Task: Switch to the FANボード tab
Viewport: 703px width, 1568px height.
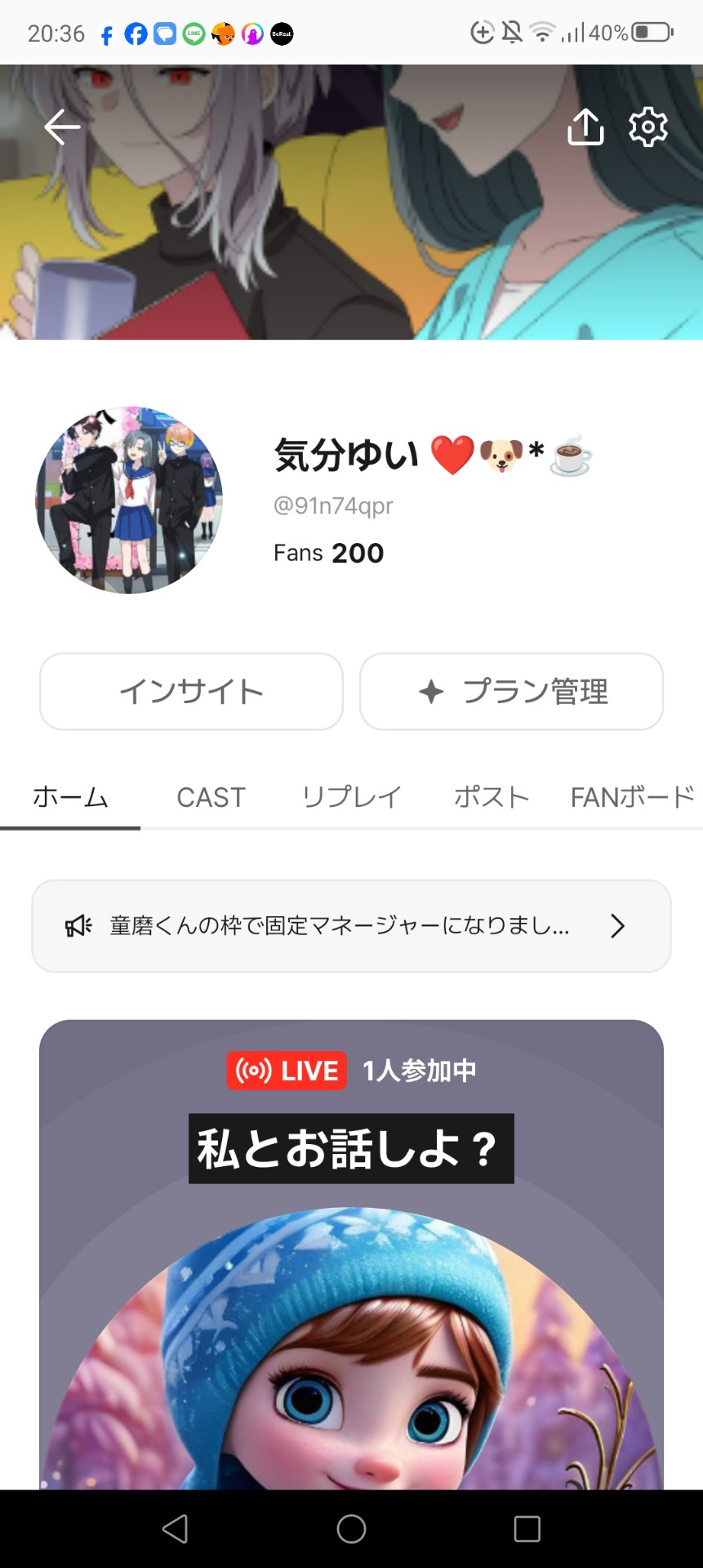Action: (x=632, y=797)
